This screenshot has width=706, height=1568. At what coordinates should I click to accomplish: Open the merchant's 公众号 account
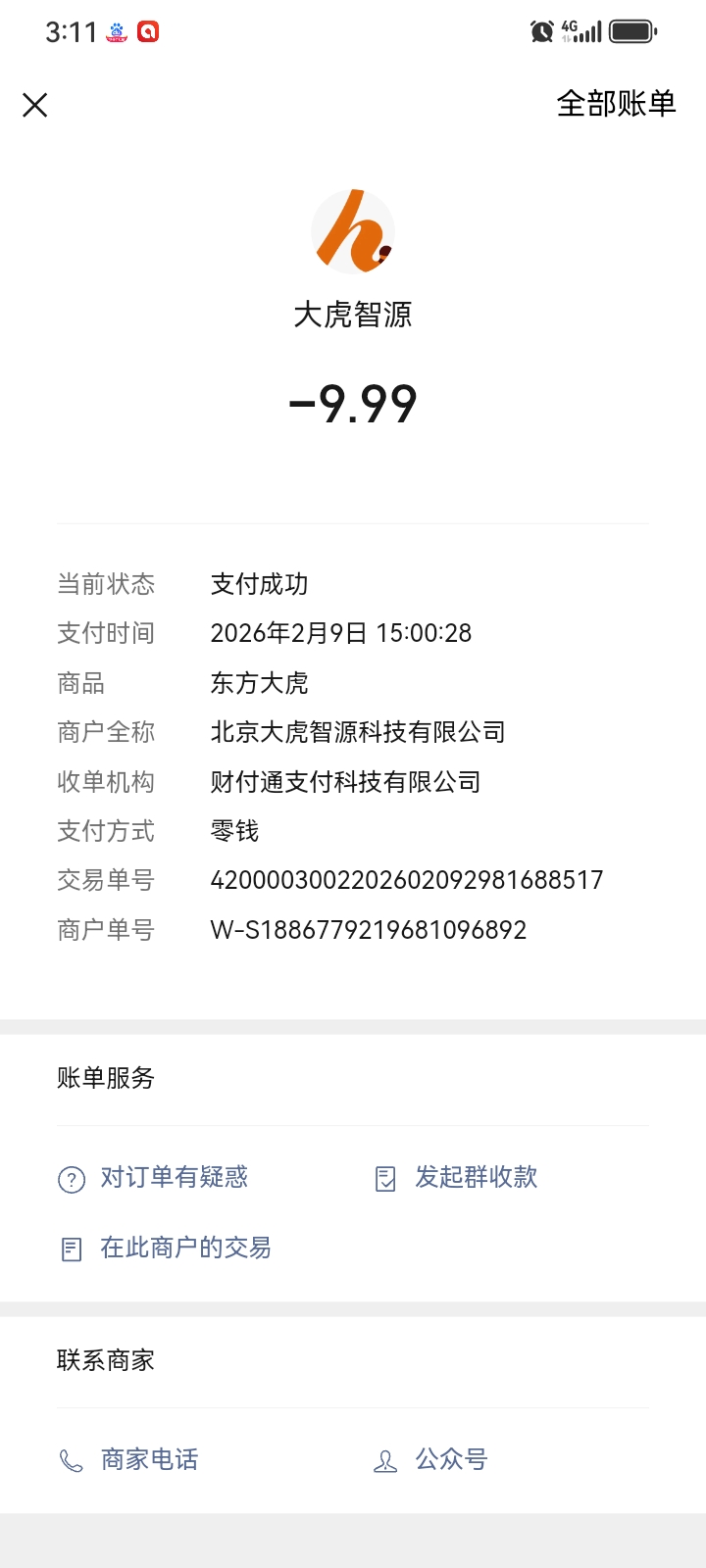tap(430, 1459)
